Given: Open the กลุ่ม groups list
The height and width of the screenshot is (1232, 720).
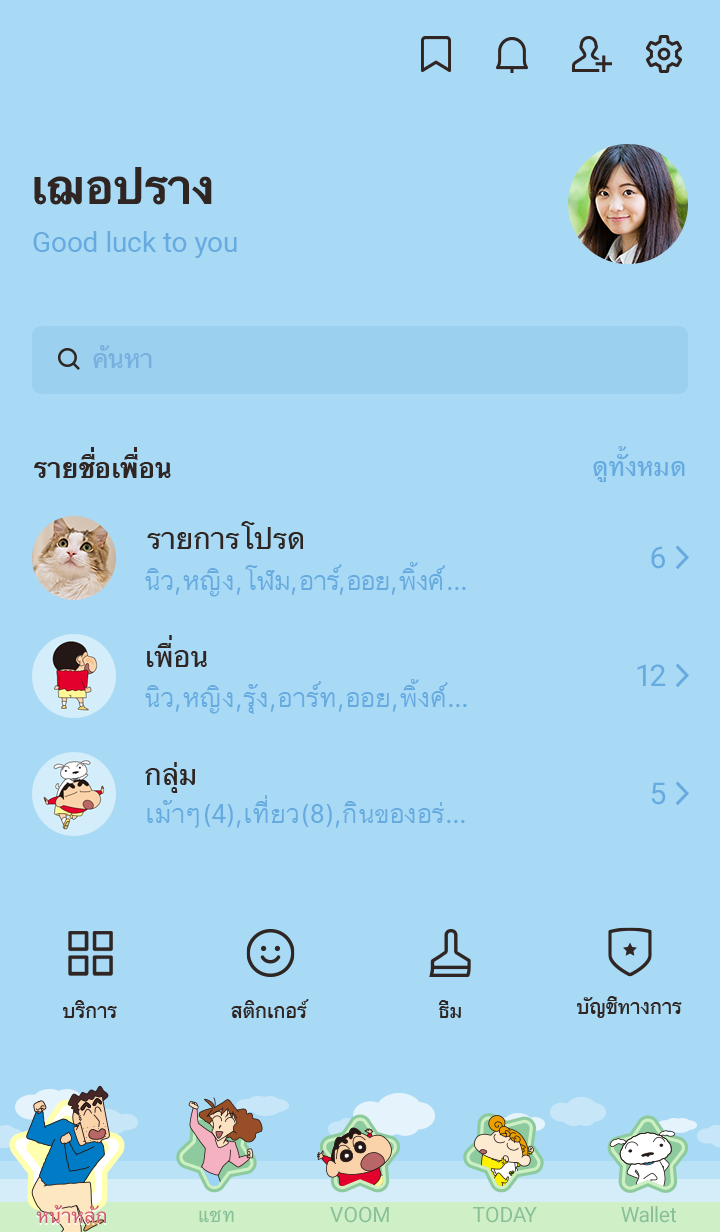Looking at the screenshot, I should point(360,794).
